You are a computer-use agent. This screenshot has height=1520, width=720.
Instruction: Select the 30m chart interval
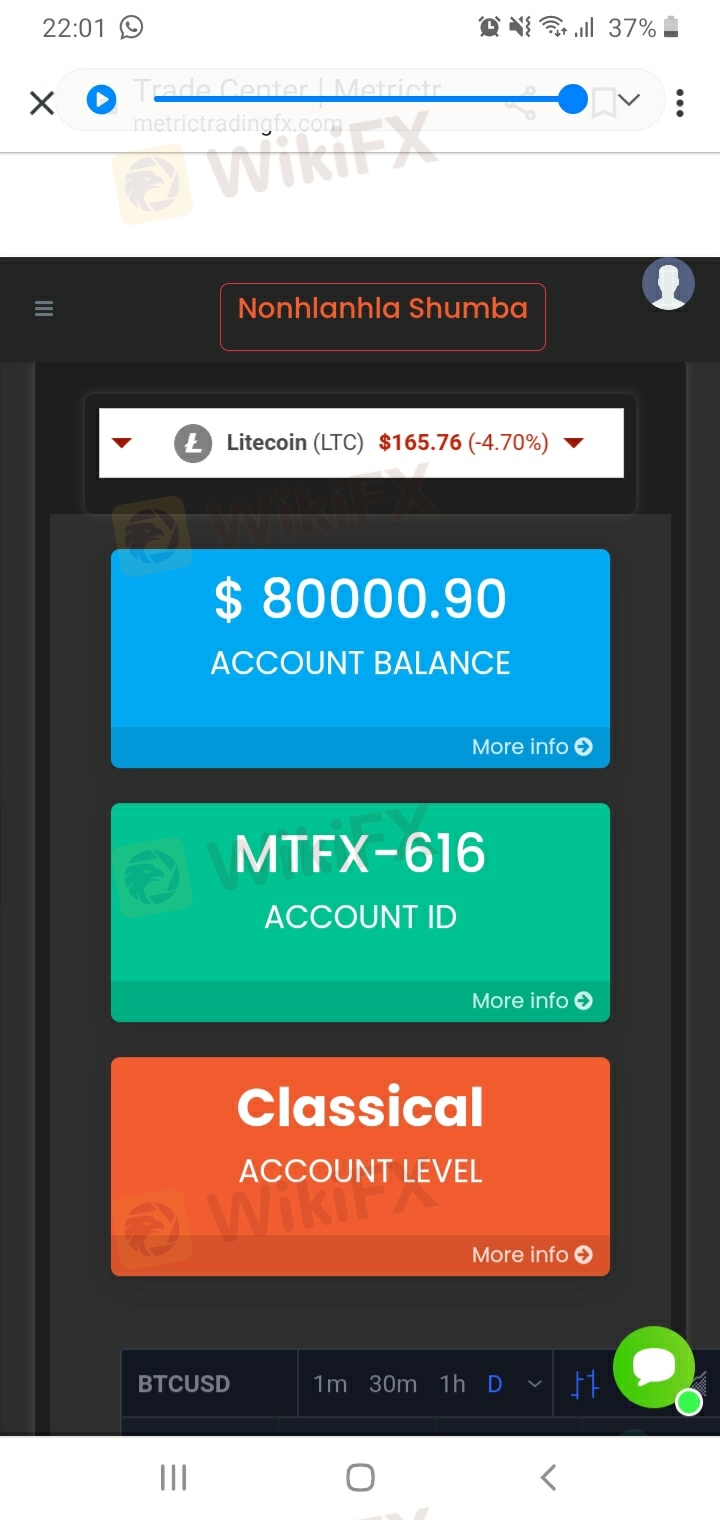393,1384
